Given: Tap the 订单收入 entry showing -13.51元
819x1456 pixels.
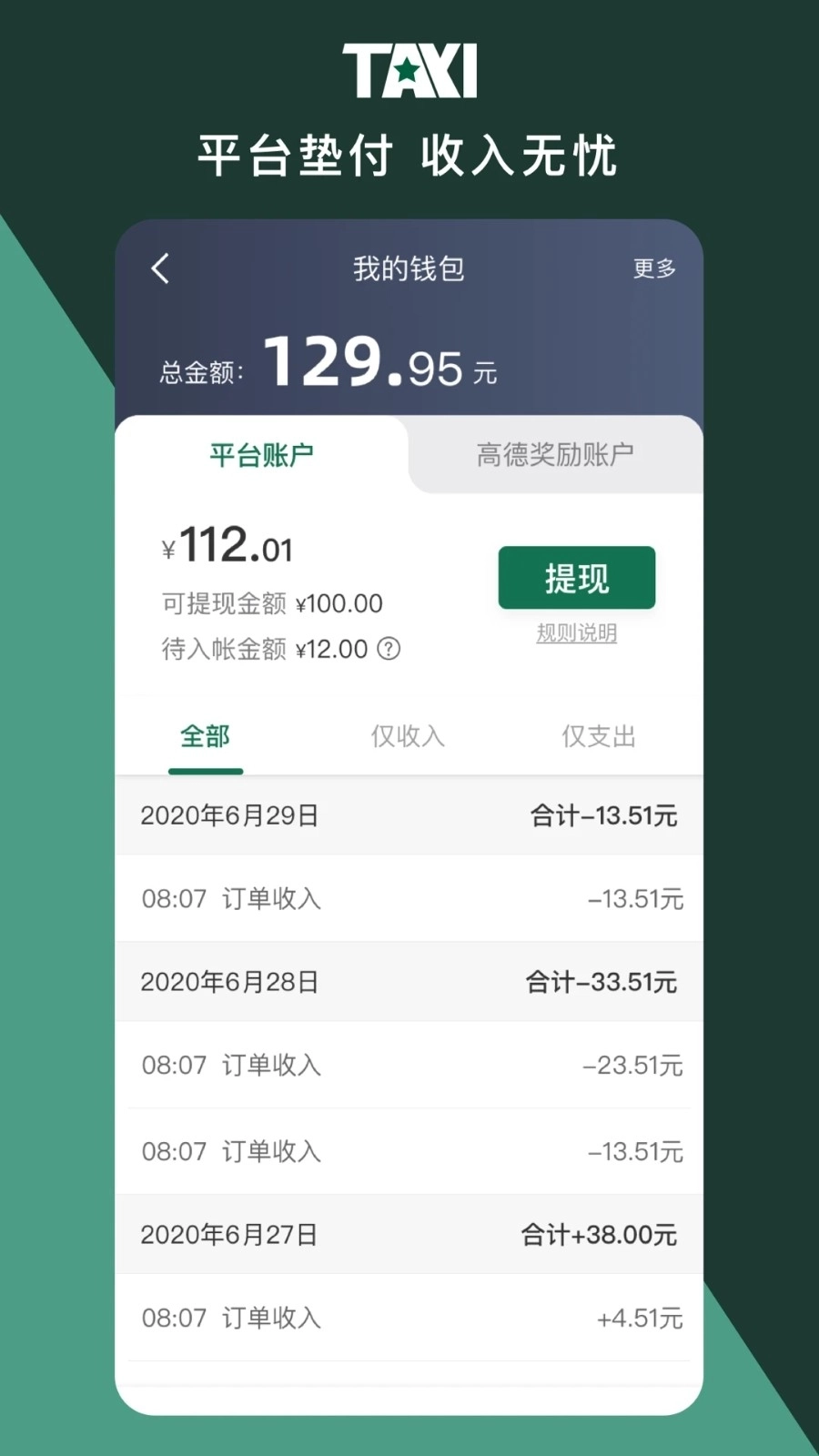Looking at the screenshot, I should 409,899.
